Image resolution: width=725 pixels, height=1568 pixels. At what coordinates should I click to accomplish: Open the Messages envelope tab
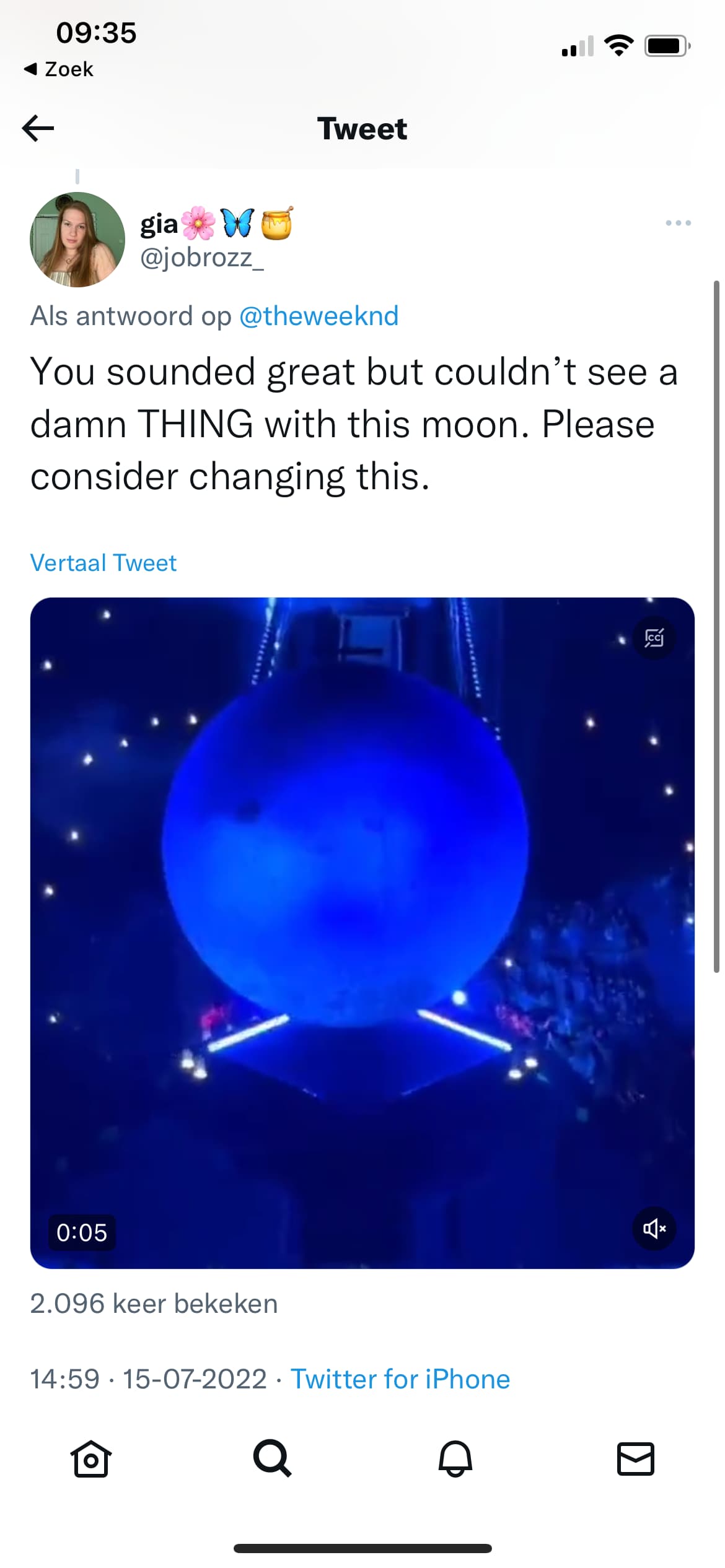pos(636,1459)
